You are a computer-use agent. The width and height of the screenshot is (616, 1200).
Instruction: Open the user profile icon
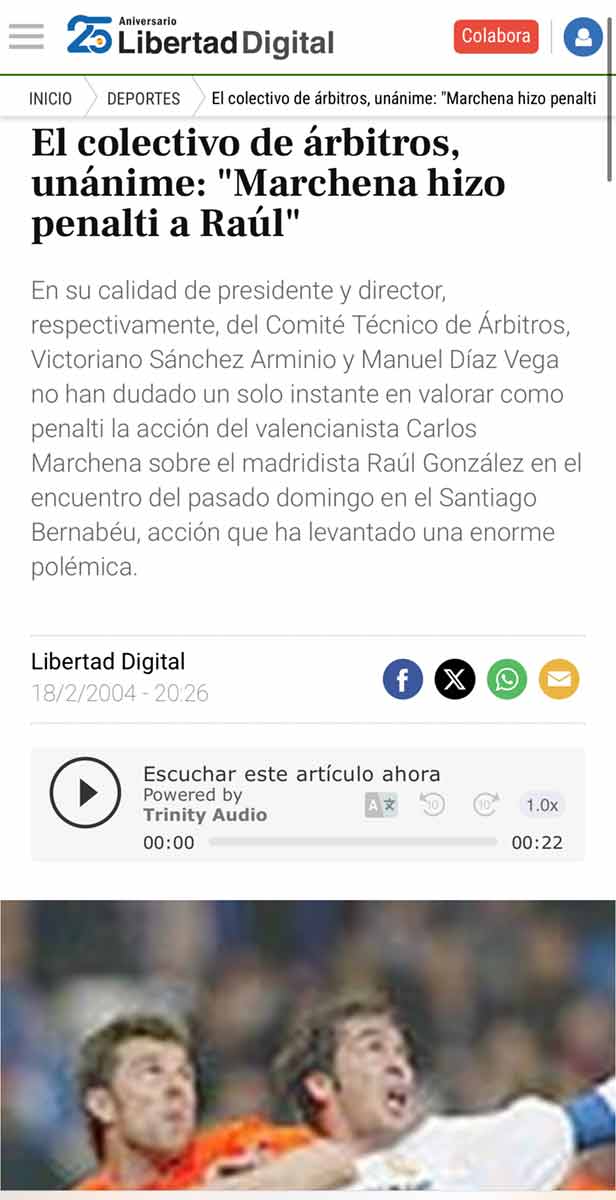pyautogui.click(x=582, y=37)
